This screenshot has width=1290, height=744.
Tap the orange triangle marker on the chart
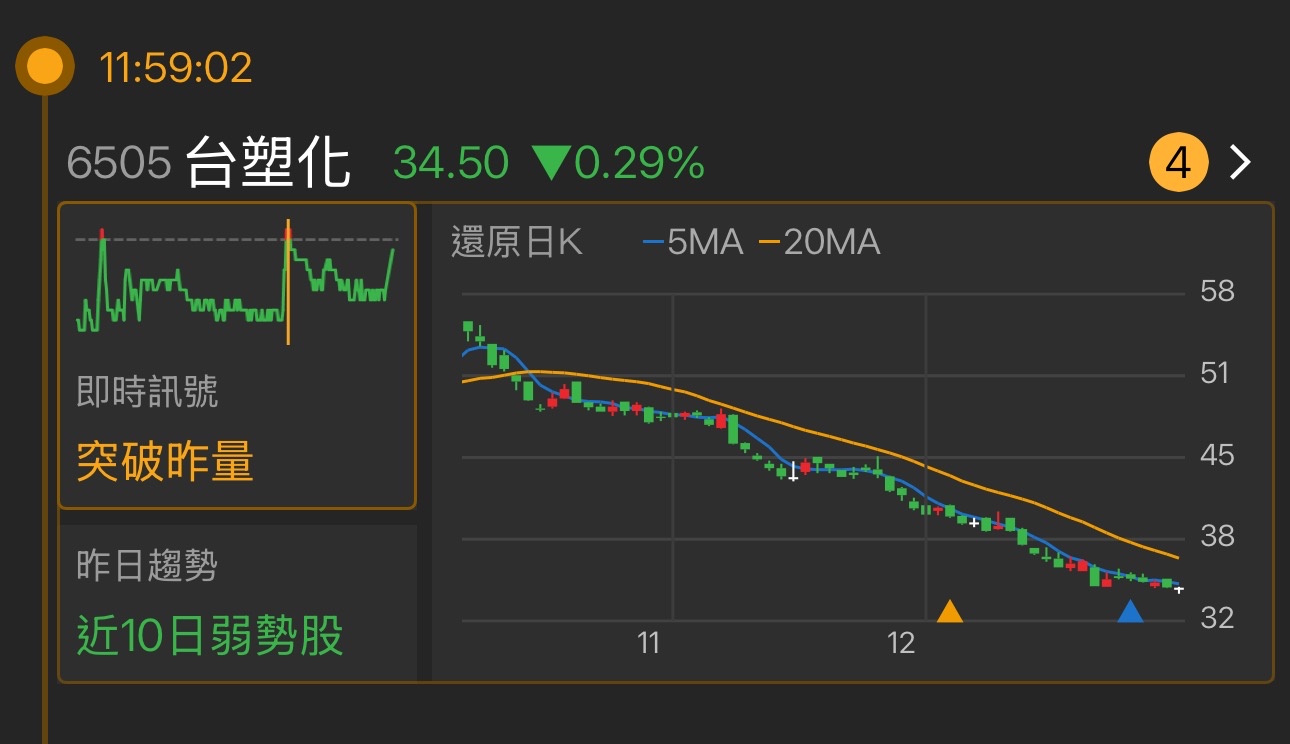949,611
